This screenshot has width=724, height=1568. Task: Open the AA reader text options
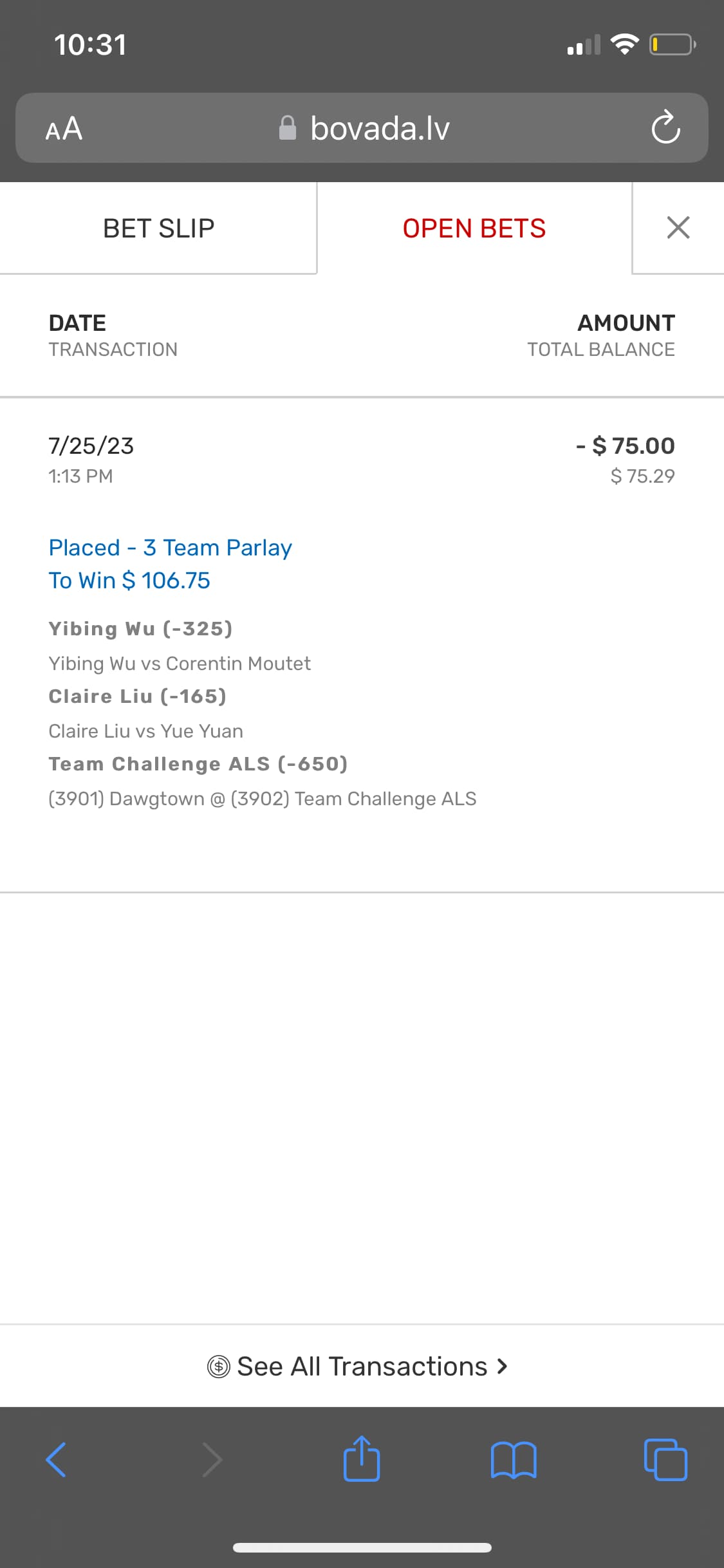(64, 128)
